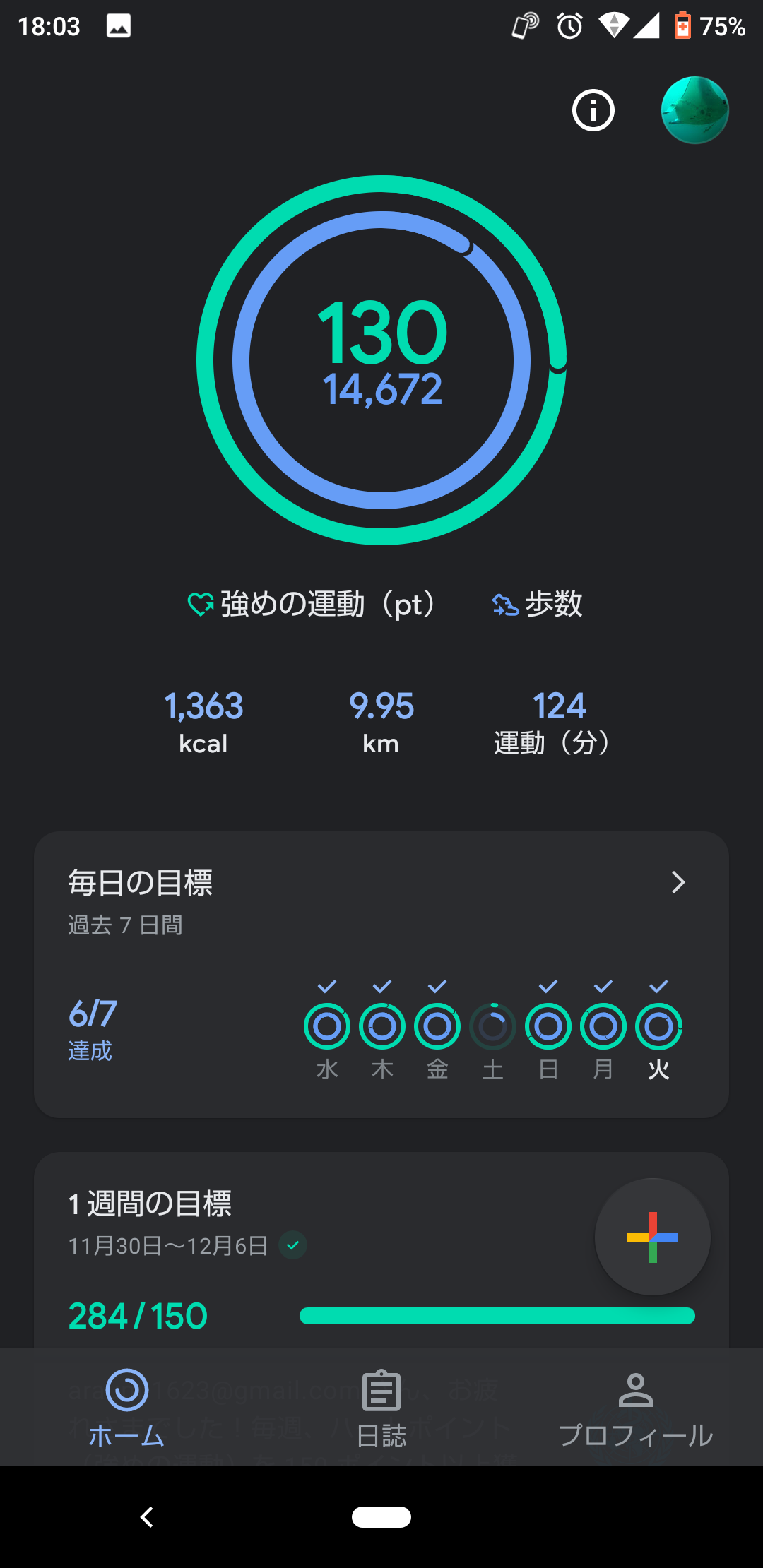This screenshot has width=763, height=1568.
Task: Open the 124 運動（分）stat
Action: coord(558,722)
